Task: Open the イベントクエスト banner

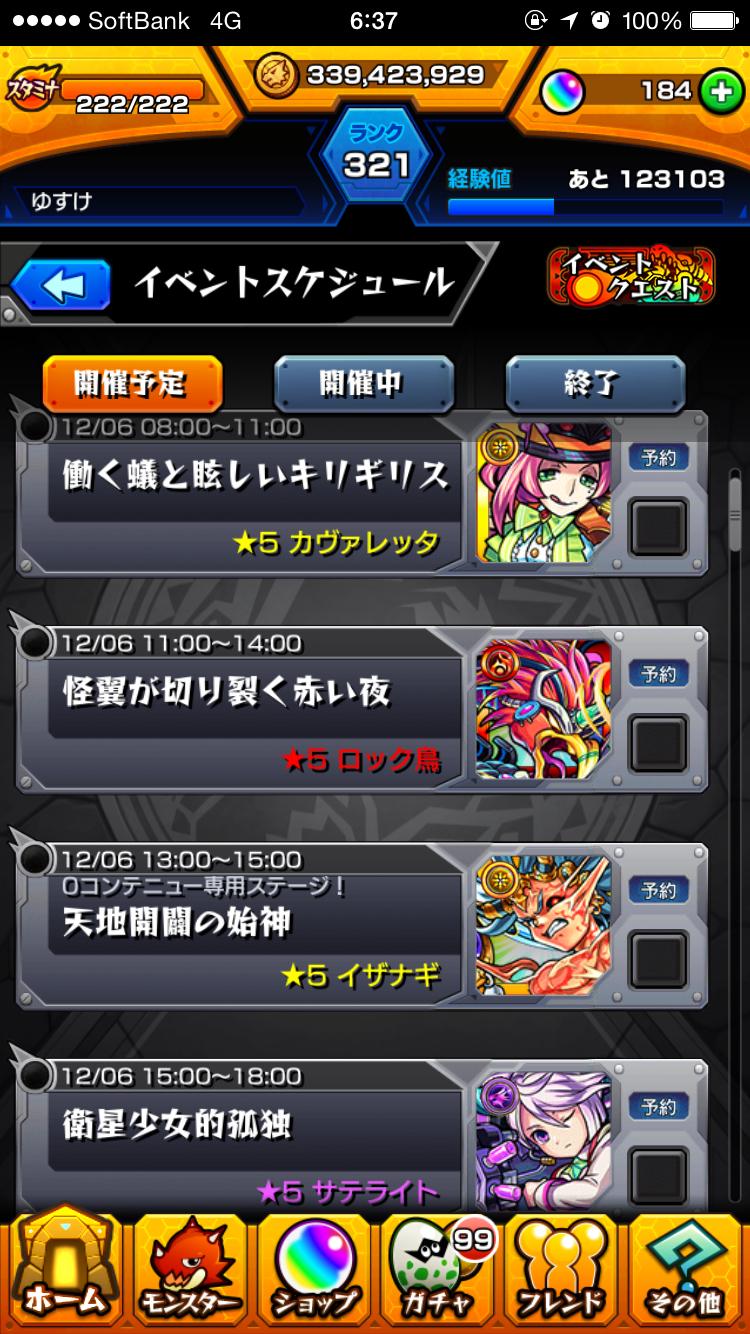Action: click(x=631, y=276)
